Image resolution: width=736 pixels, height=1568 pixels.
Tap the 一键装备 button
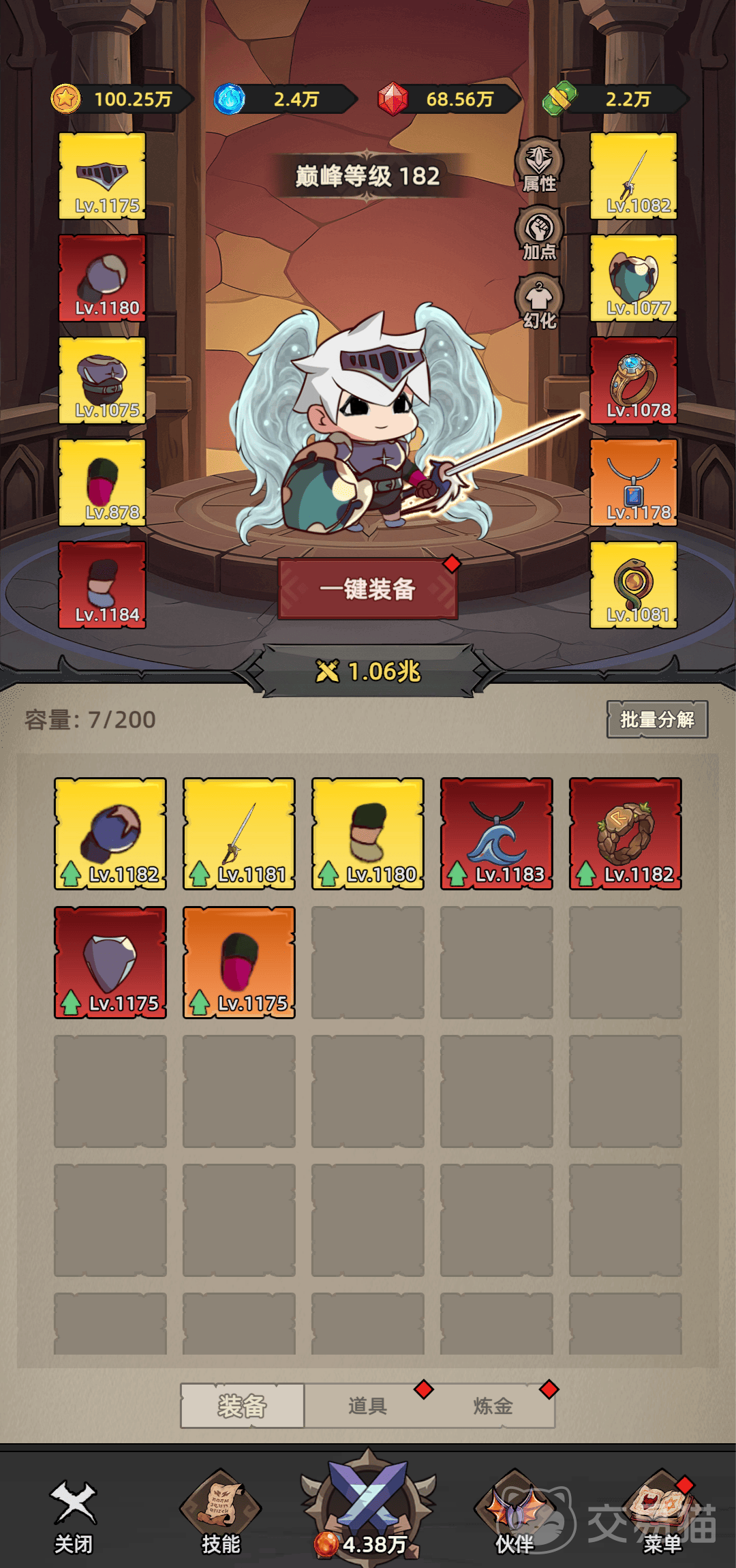(367, 589)
